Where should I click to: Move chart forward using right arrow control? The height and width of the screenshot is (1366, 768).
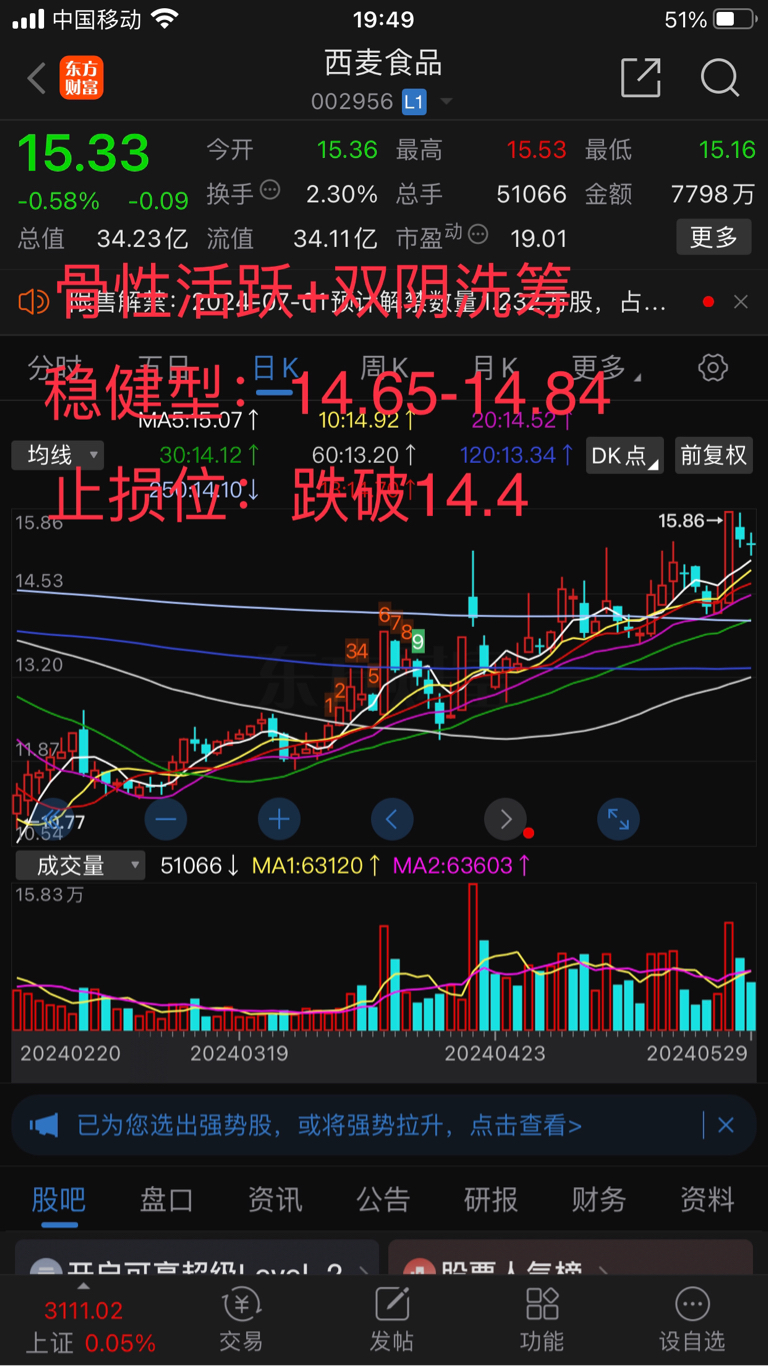point(505,819)
